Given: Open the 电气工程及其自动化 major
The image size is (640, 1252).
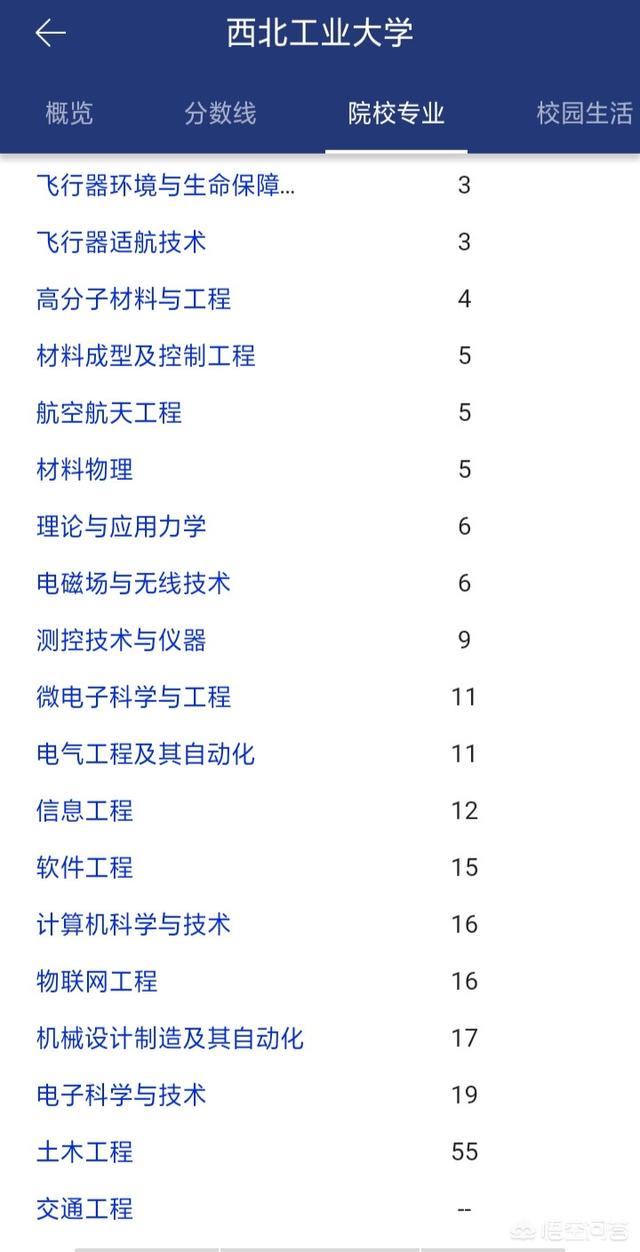Looking at the screenshot, I should (146, 754).
